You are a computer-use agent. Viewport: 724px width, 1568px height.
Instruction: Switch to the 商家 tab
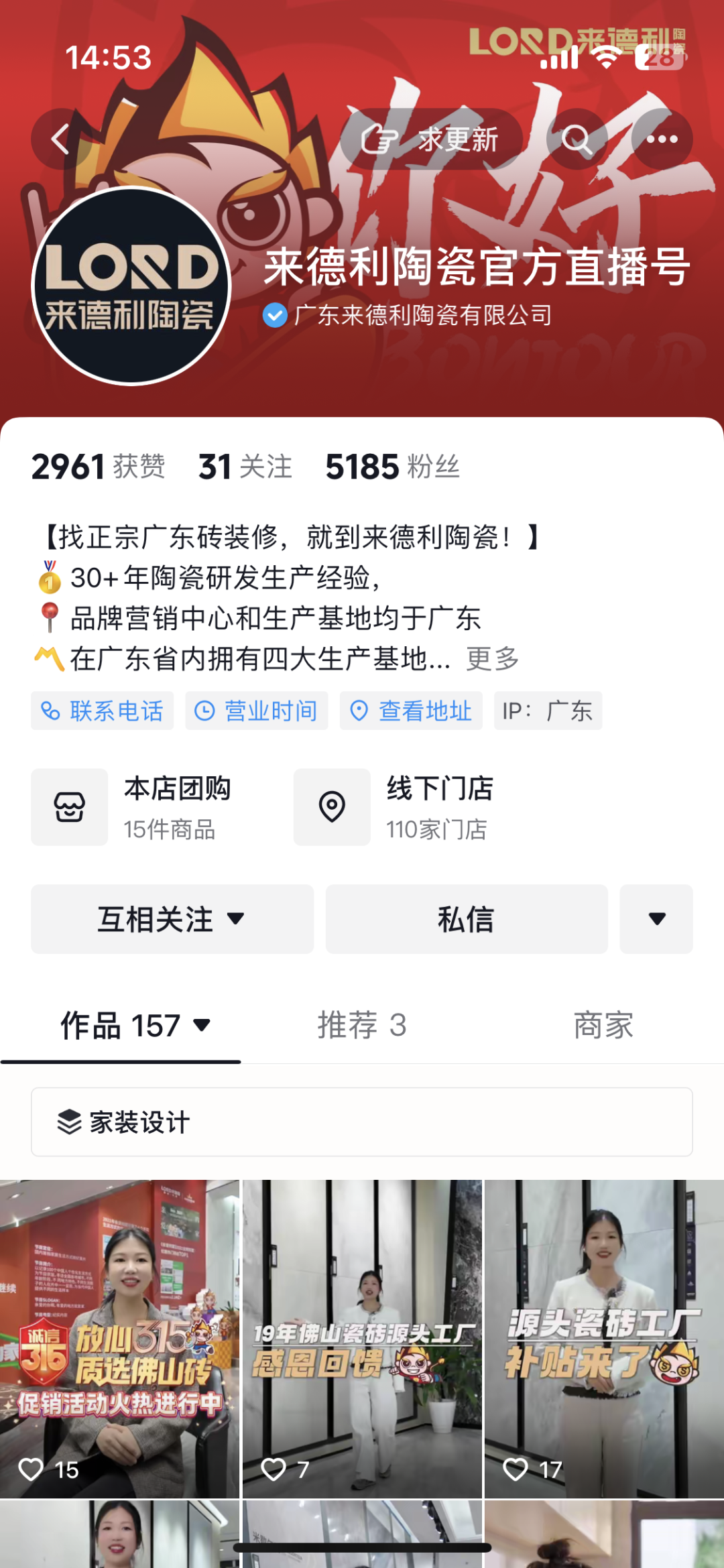coord(603,1026)
